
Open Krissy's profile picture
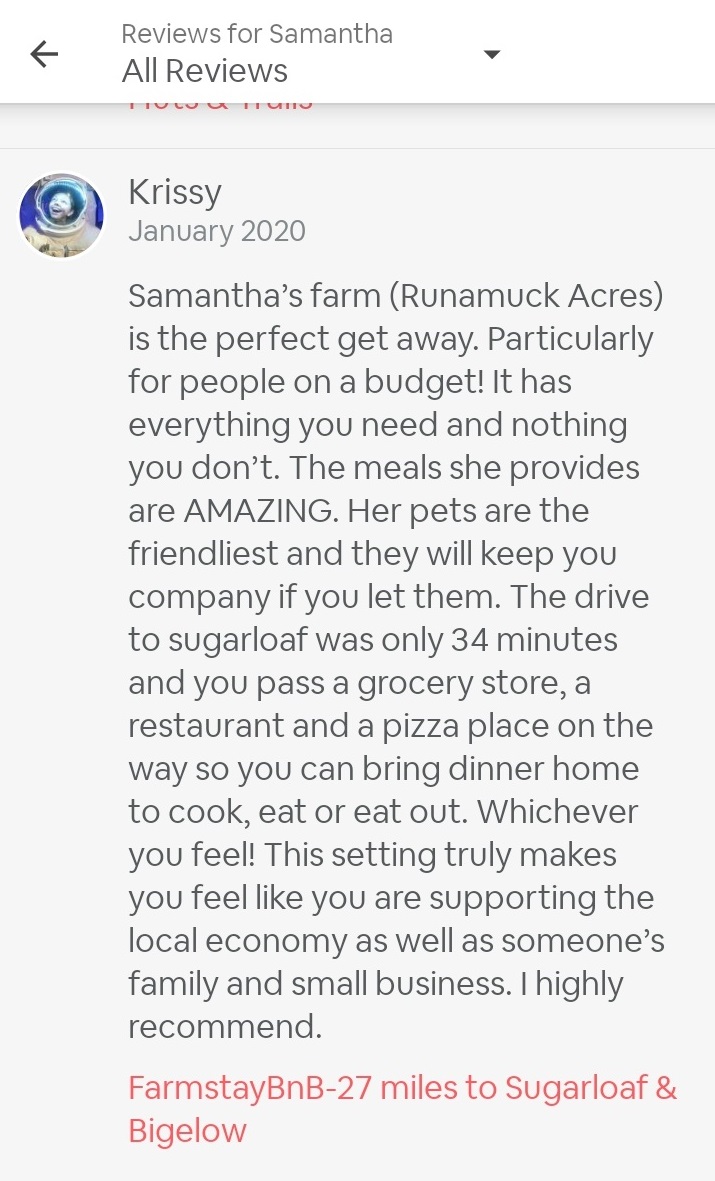[x=62, y=215]
